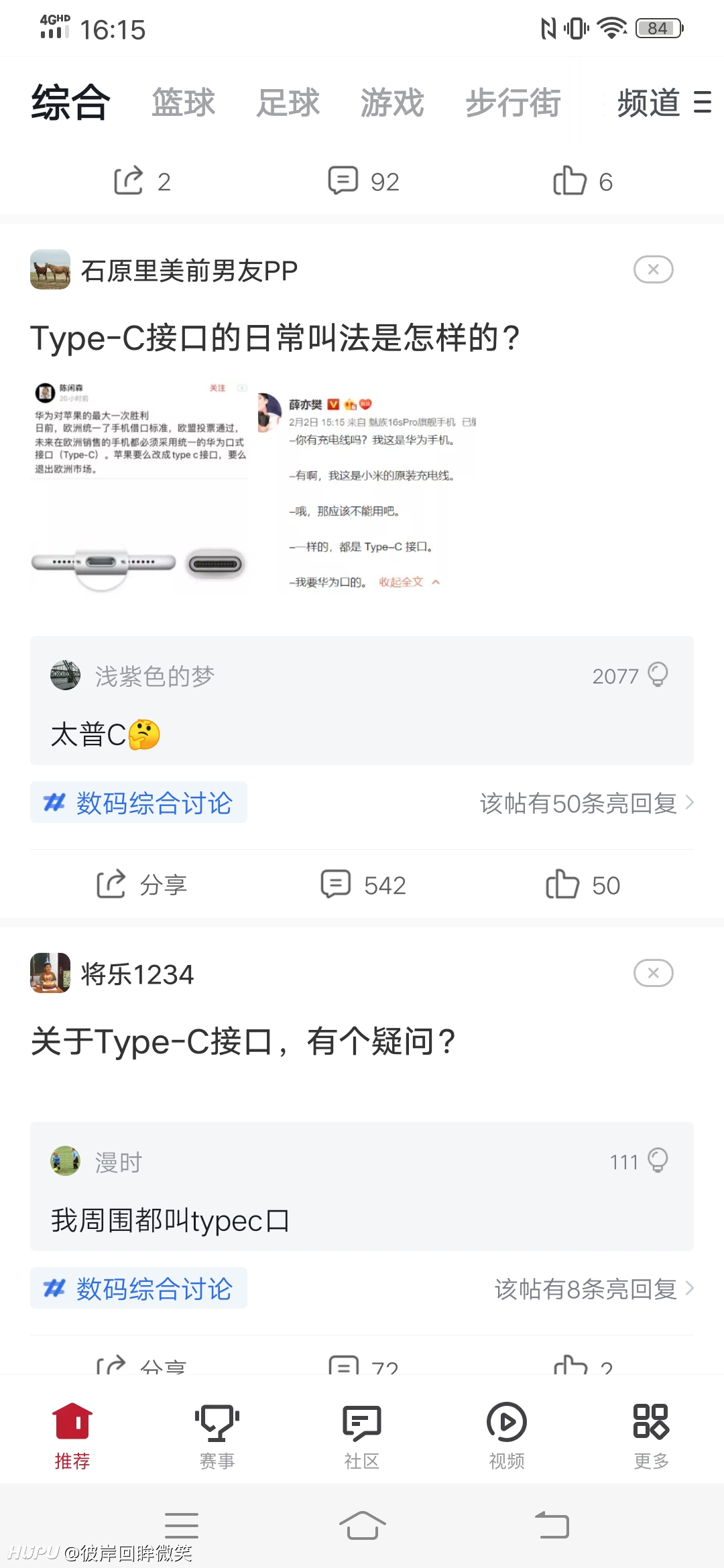Screen dimensions: 724x1568
Task: Dismiss the post by 石原里美前男友PP
Action: coord(654,269)
